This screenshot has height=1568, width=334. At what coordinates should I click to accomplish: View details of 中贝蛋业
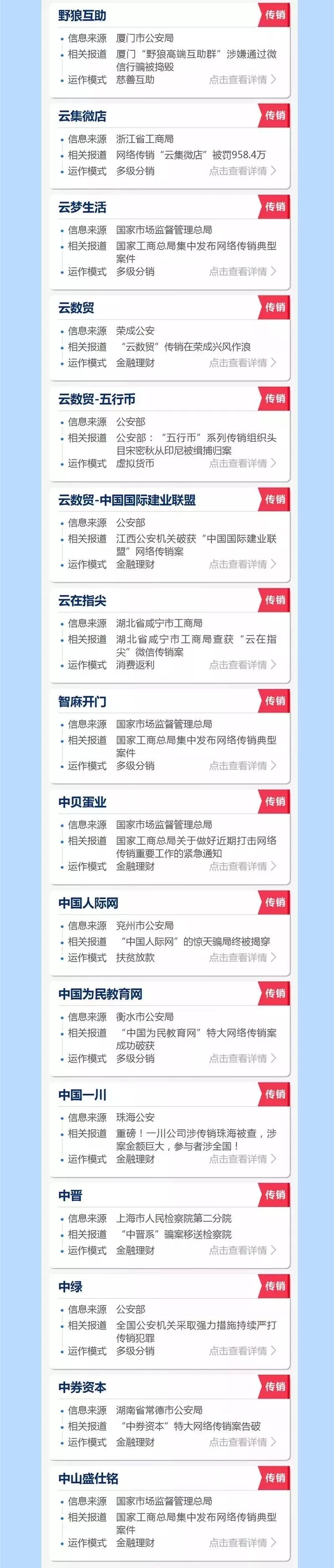242,866
